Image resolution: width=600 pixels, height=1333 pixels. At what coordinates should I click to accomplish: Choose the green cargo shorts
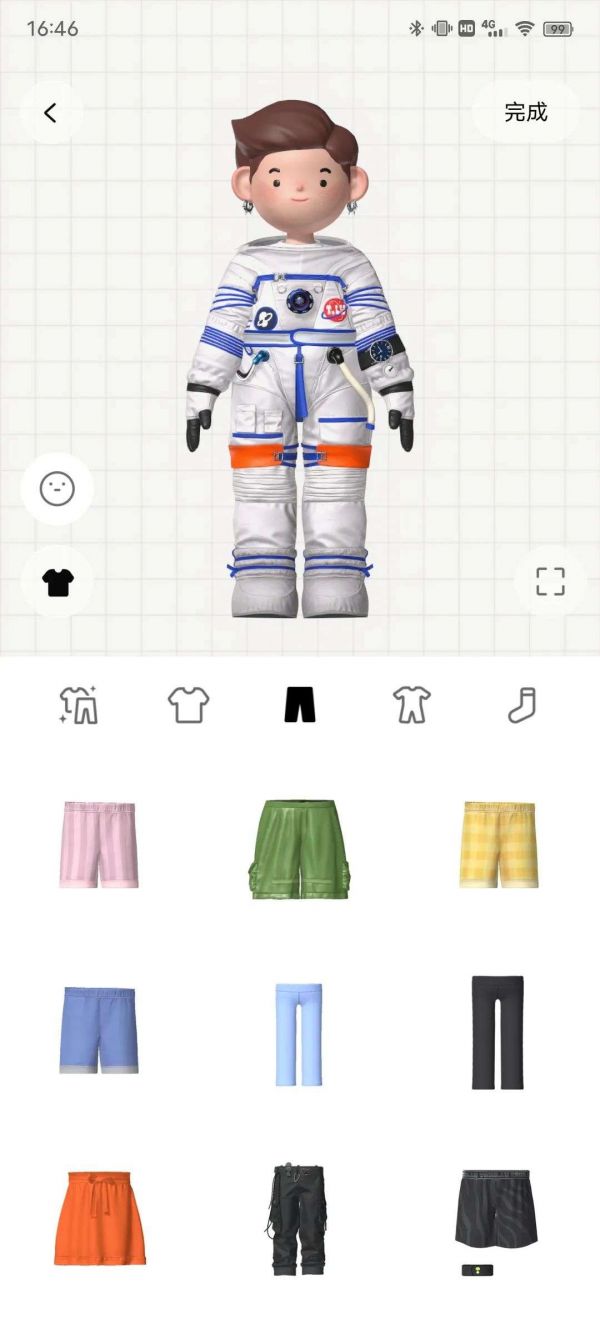click(299, 848)
